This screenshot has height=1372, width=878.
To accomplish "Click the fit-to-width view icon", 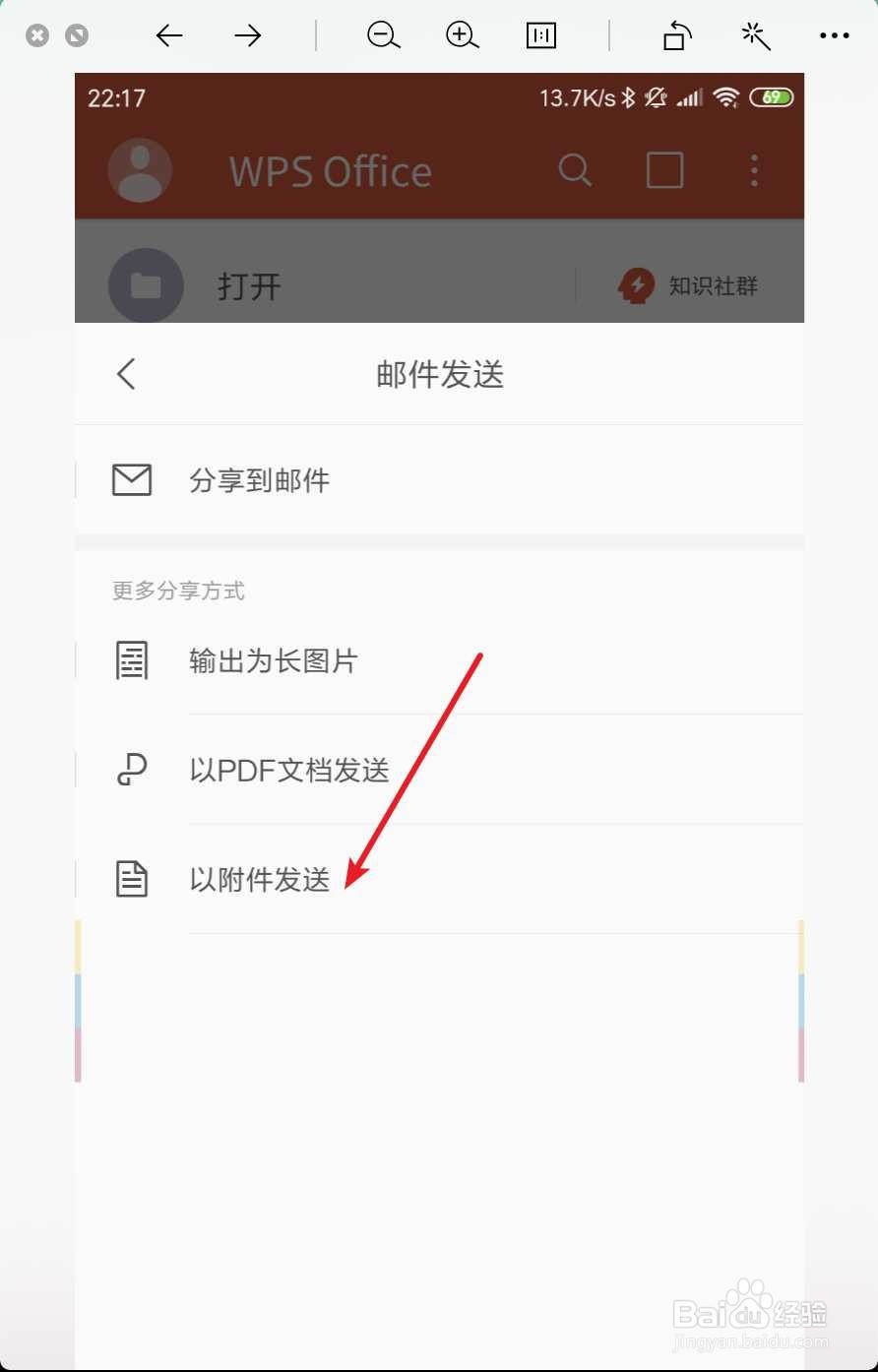I will [x=540, y=35].
